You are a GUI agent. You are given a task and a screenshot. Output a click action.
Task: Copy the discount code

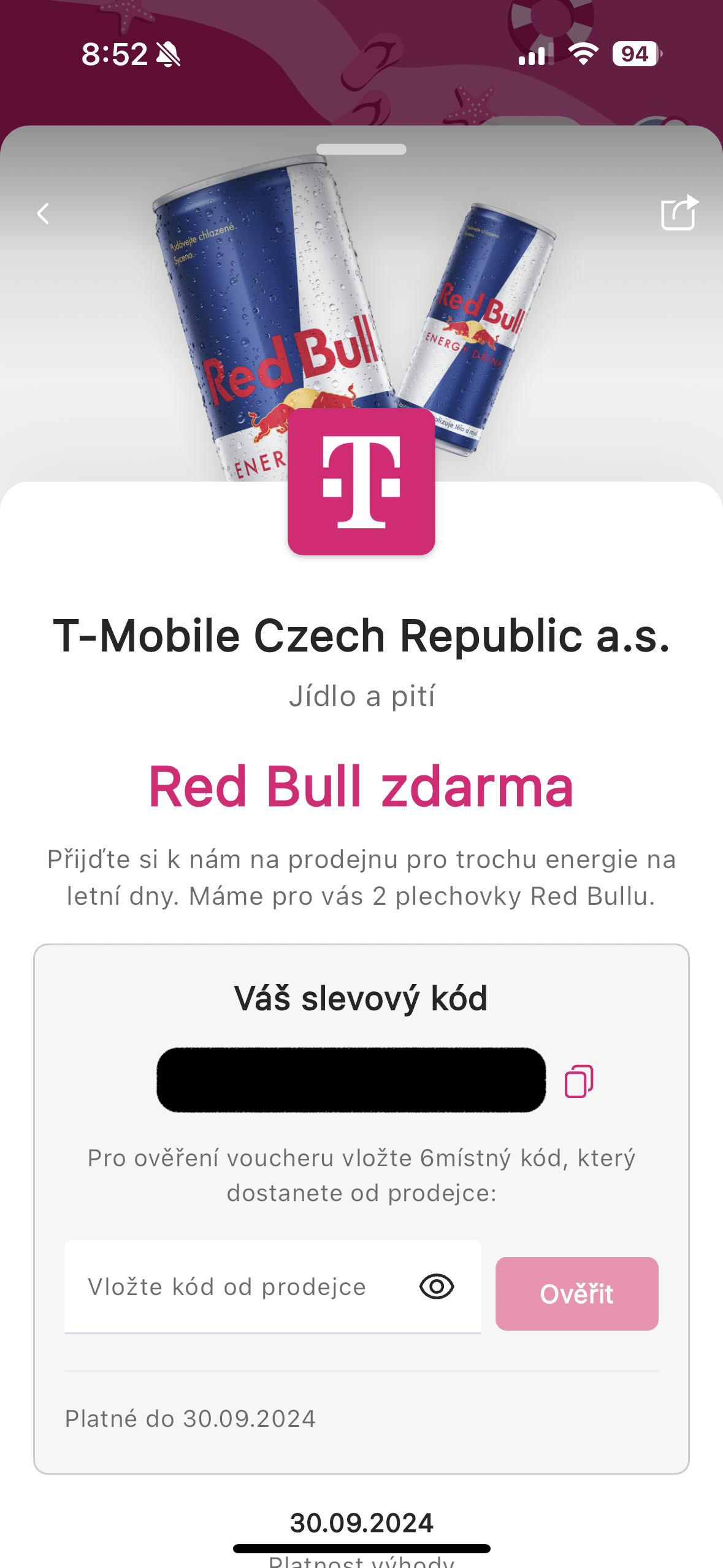point(578,1081)
